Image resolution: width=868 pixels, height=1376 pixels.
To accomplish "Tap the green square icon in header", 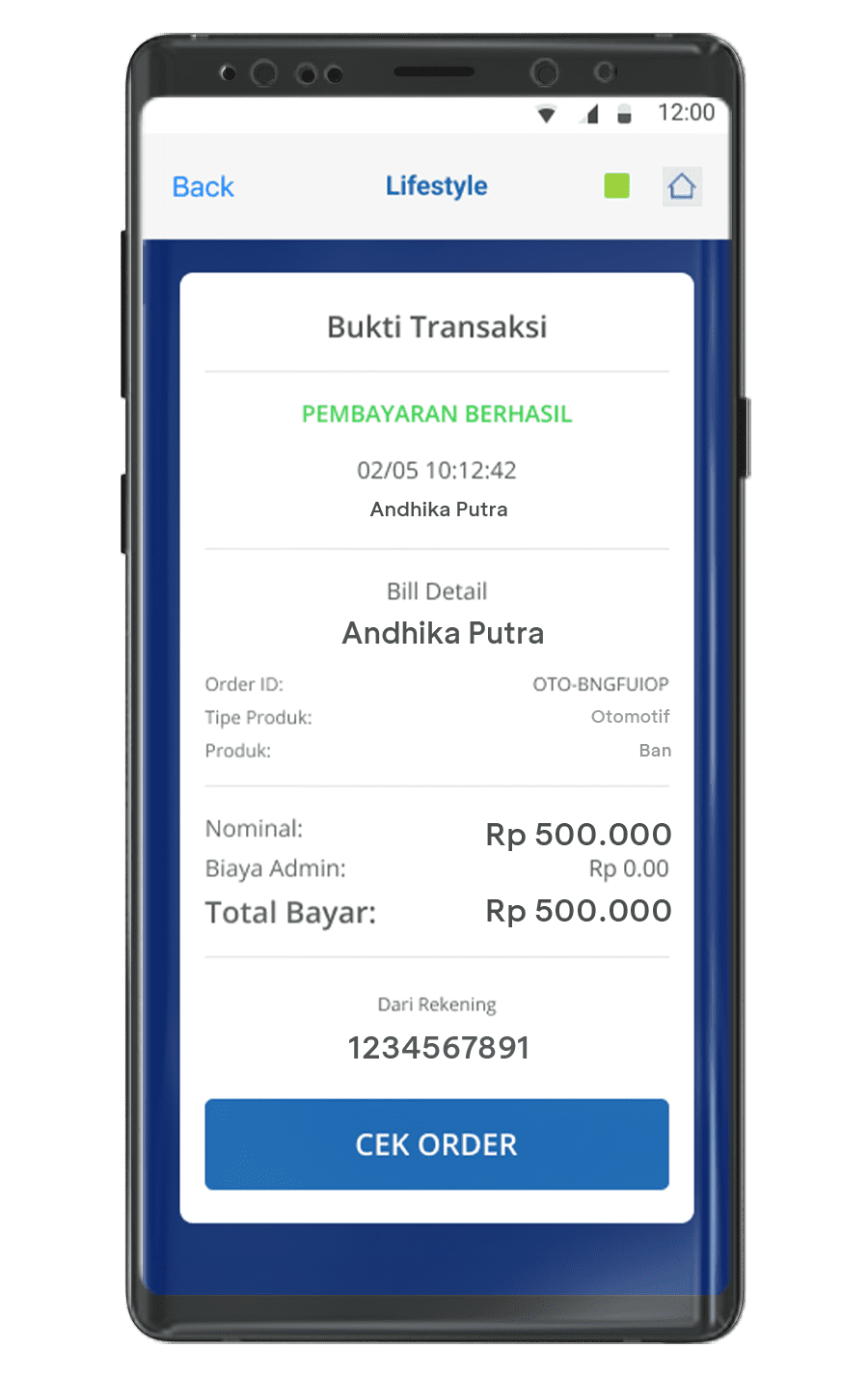I will tap(616, 185).
